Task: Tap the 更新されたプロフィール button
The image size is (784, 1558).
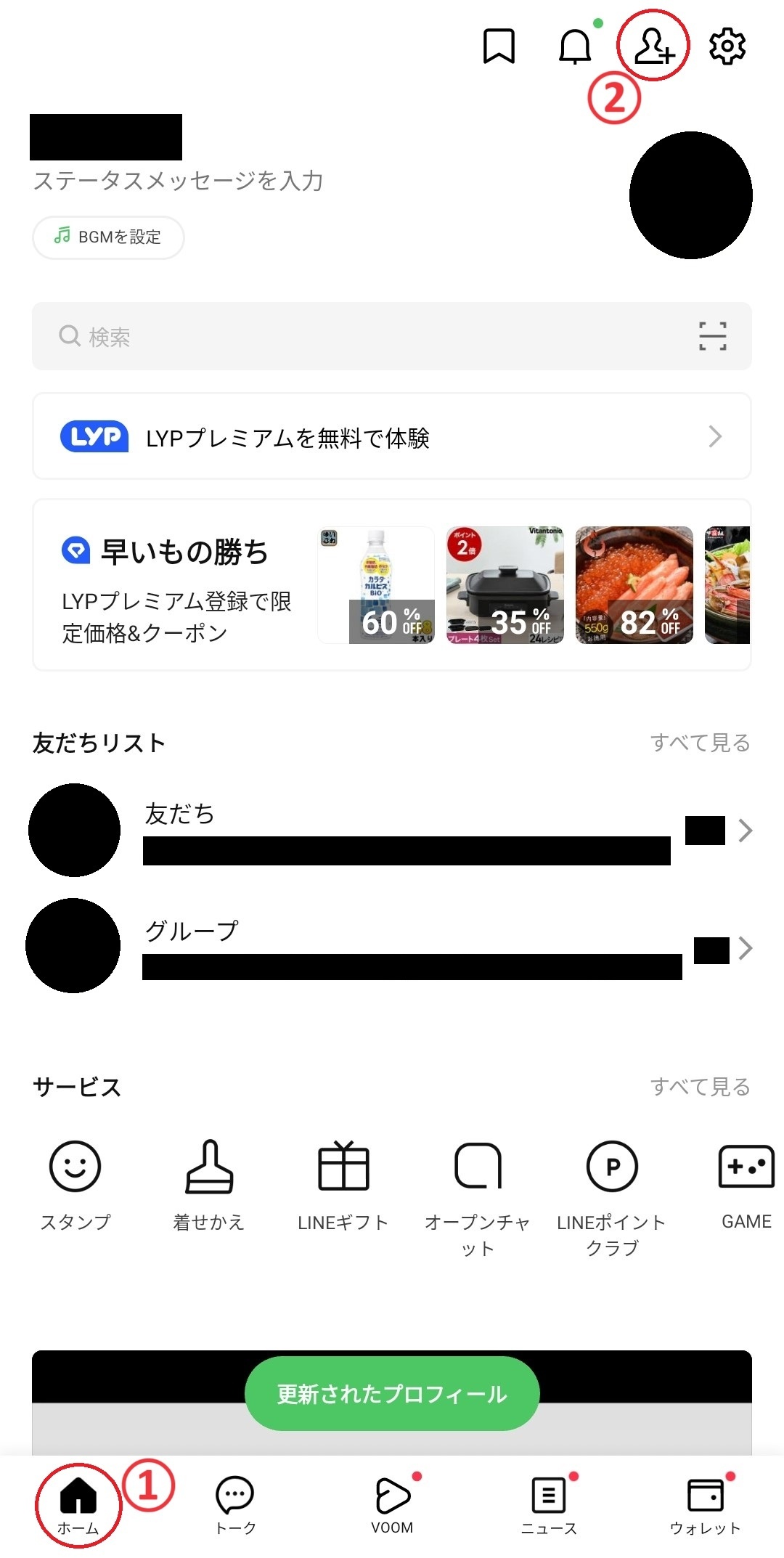Action: (x=392, y=1394)
